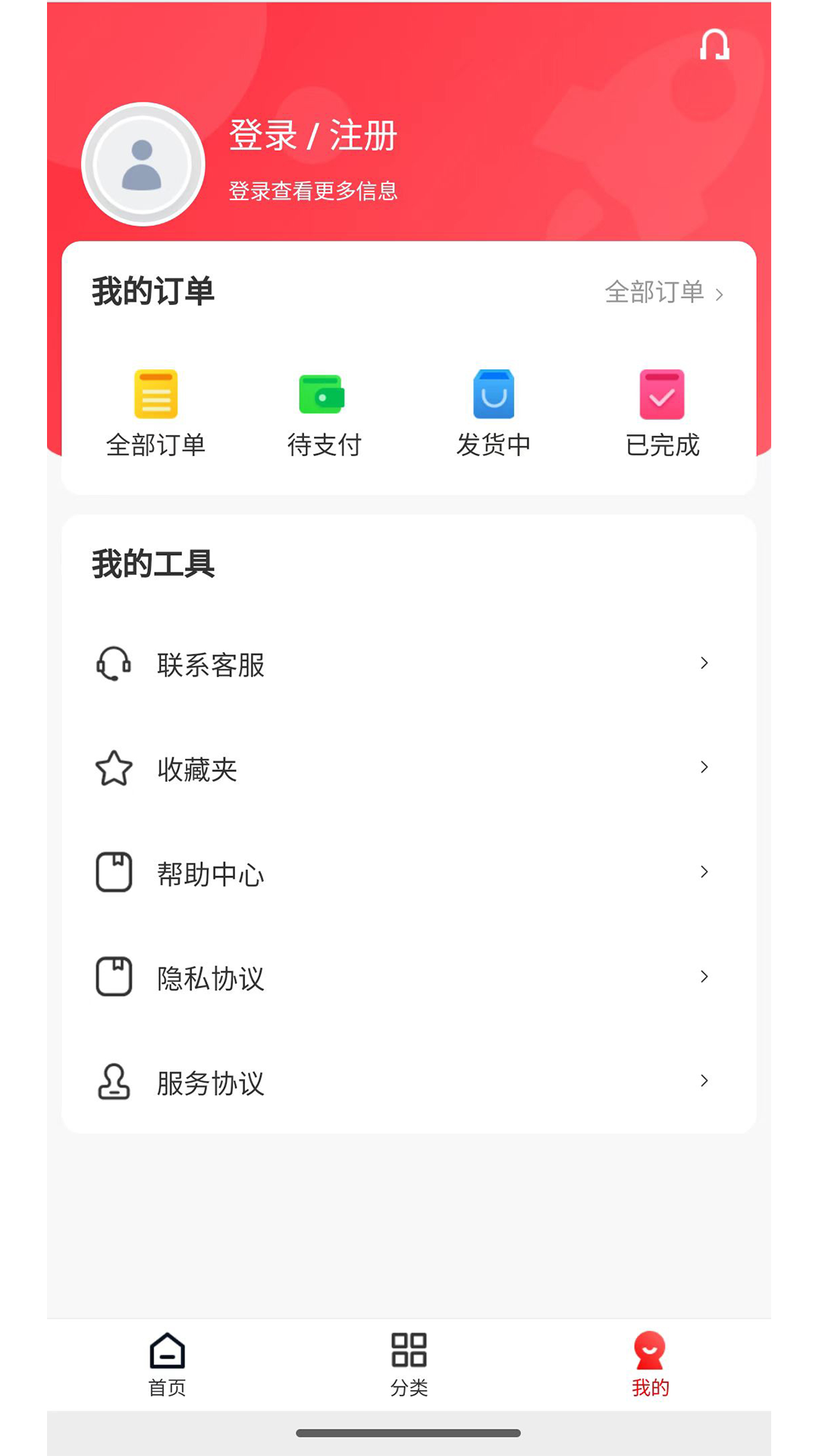Tap the 已完成 completed orders icon
Image resolution: width=819 pixels, height=1456 pixels.
click(662, 394)
